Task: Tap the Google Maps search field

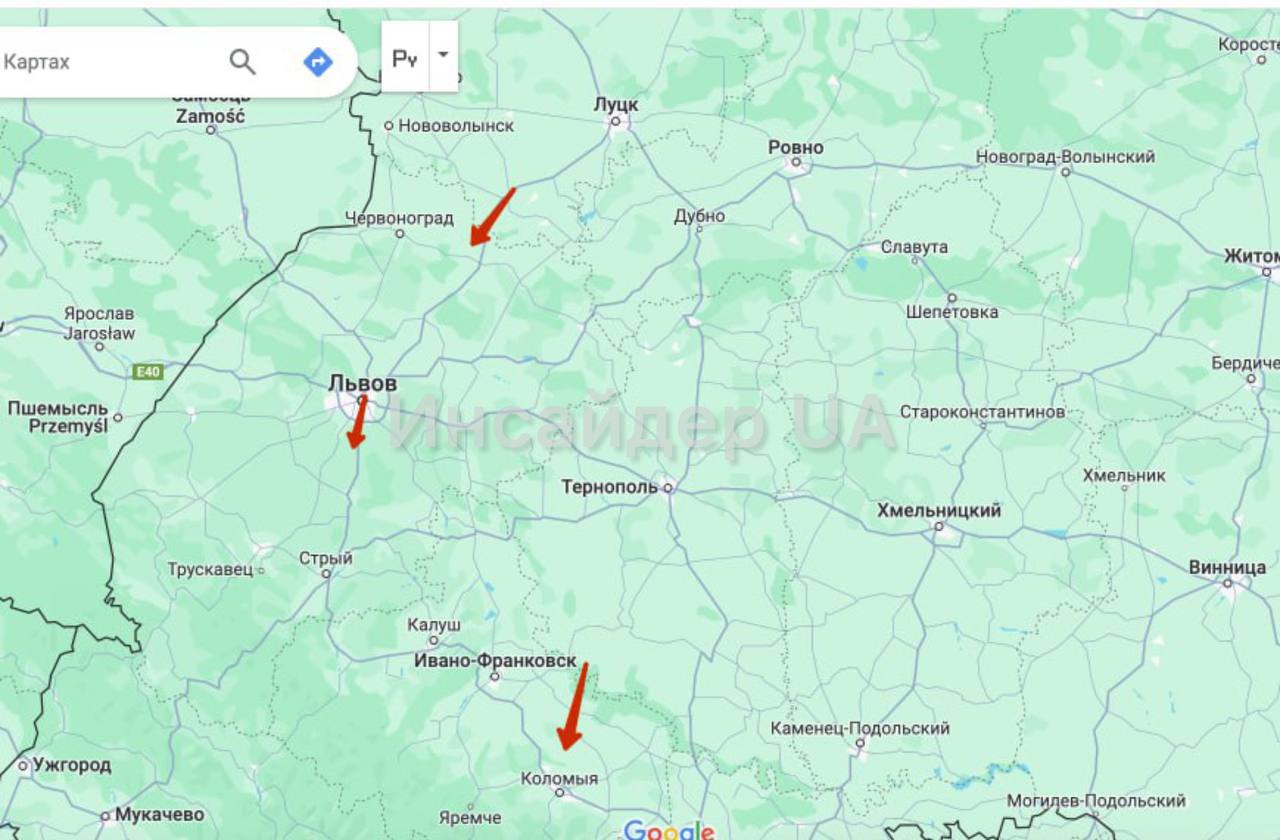Action: (100, 62)
